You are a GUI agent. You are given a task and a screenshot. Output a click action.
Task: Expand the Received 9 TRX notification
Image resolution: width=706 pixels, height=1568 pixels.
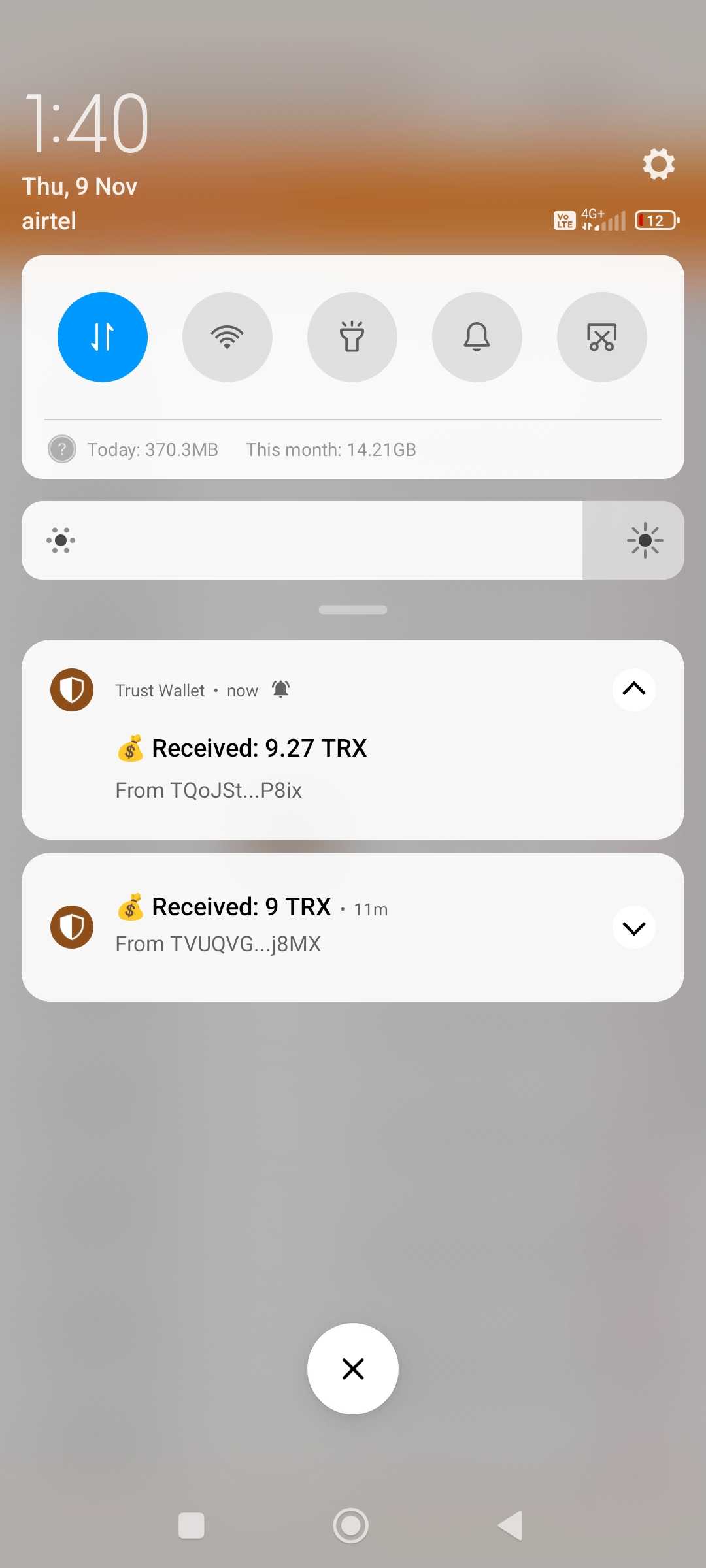tap(634, 928)
